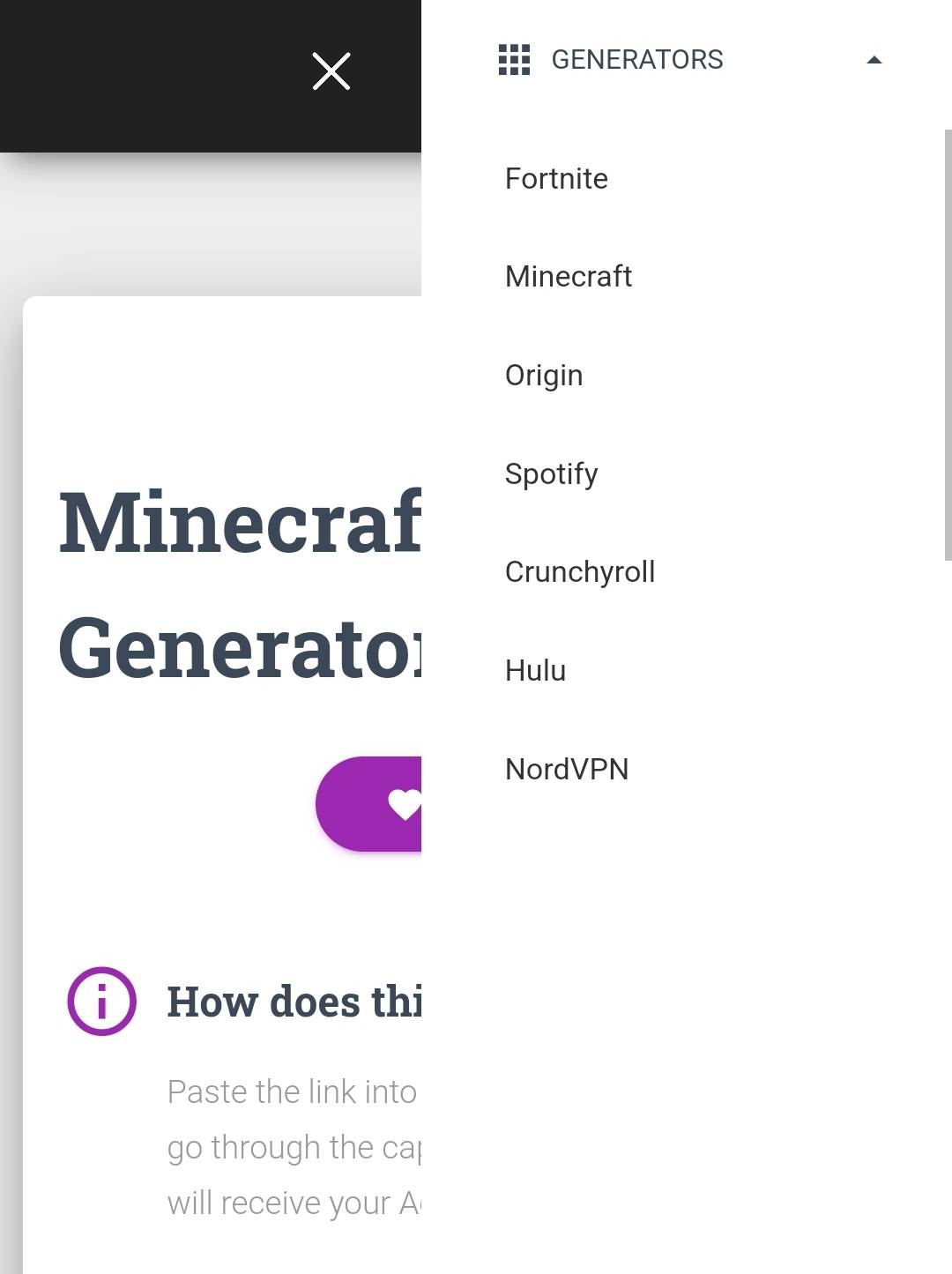952x1274 pixels.
Task: Go to the Crunchyroll generator
Action: 580,572
